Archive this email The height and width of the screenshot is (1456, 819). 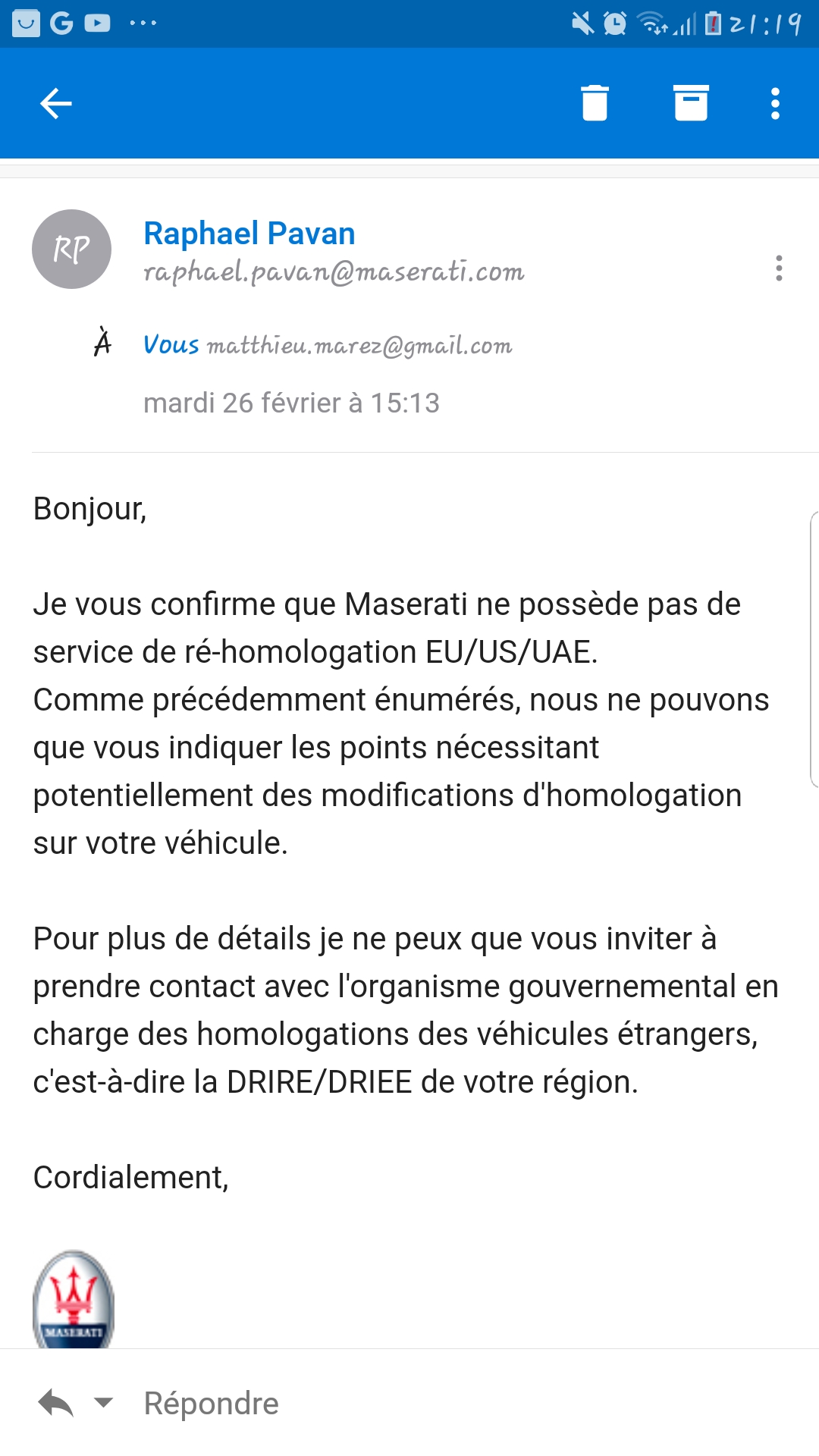691,103
